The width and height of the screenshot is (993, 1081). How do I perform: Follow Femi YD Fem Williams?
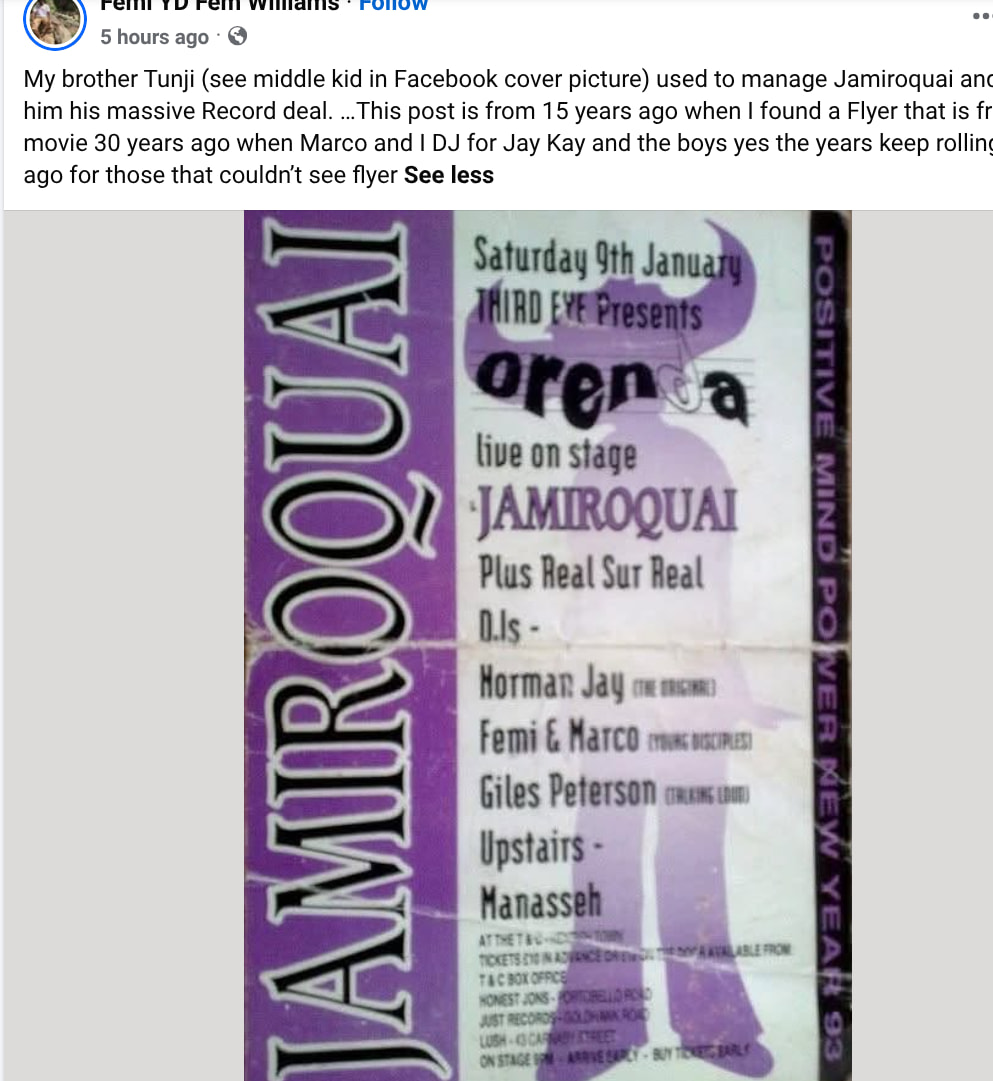[x=393, y=6]
